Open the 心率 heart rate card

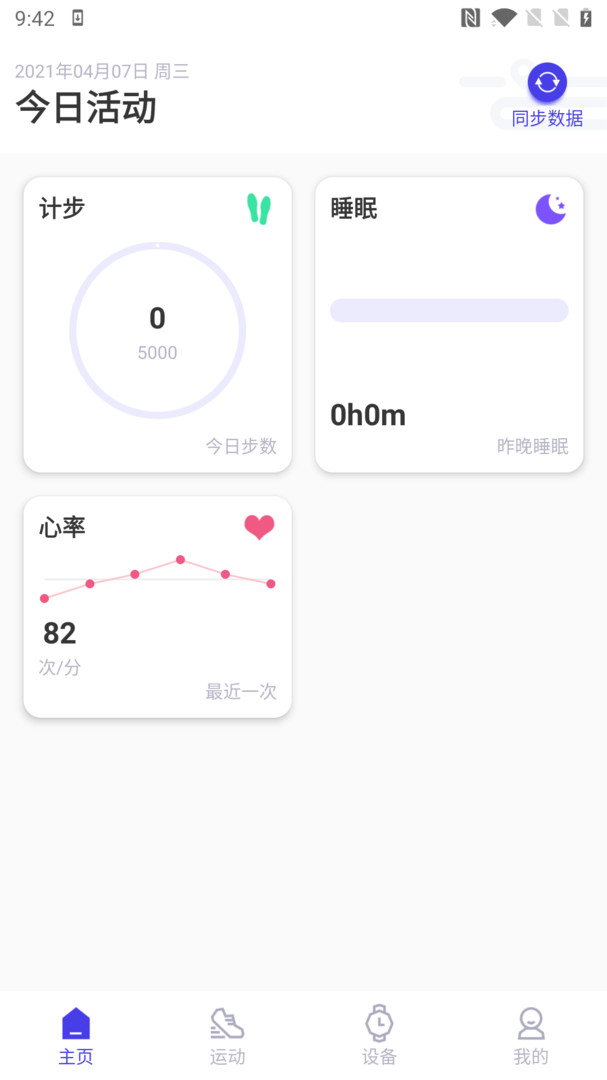point(157,607)
